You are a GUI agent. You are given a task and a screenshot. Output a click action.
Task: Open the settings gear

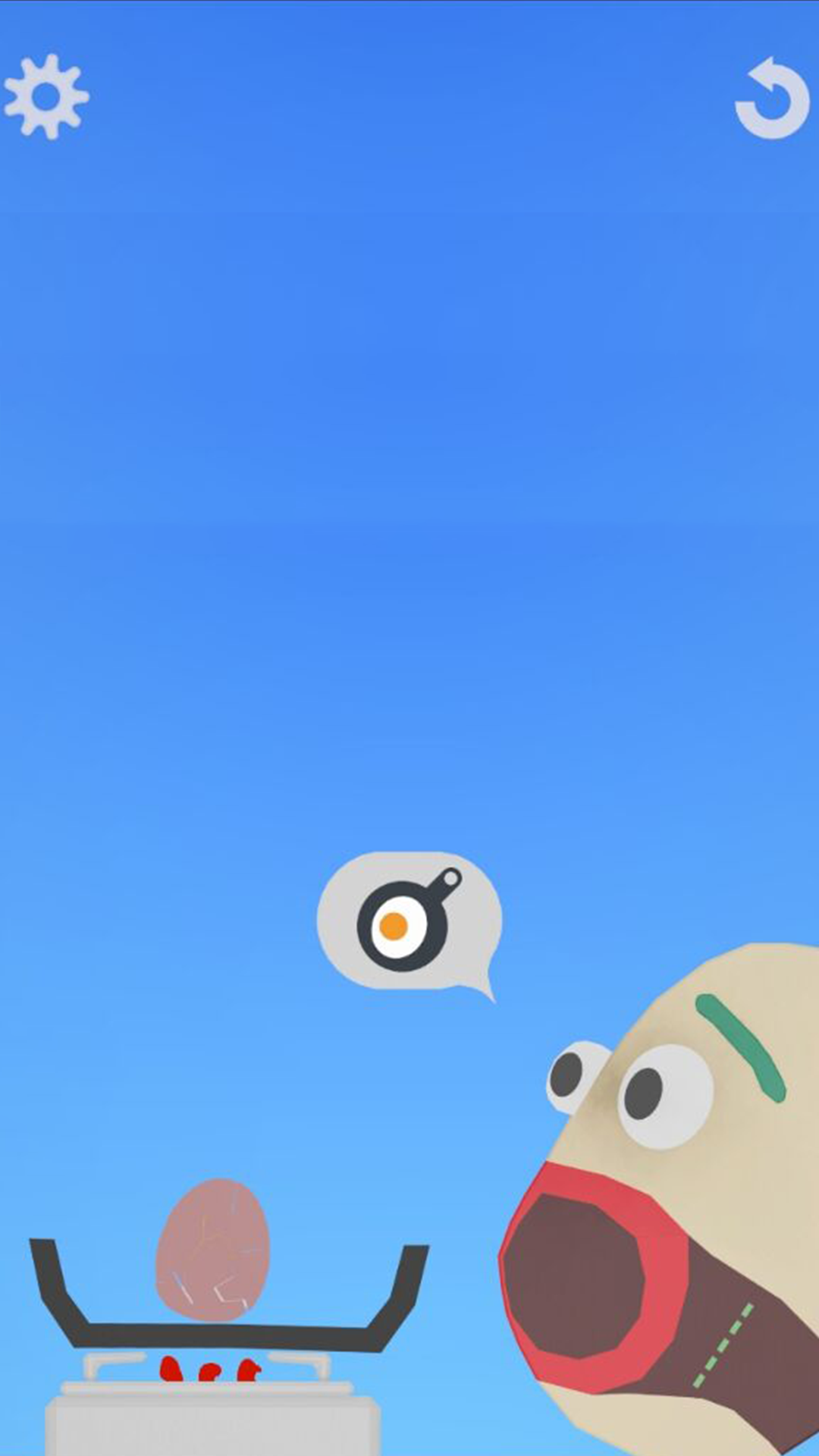(46, 97)
